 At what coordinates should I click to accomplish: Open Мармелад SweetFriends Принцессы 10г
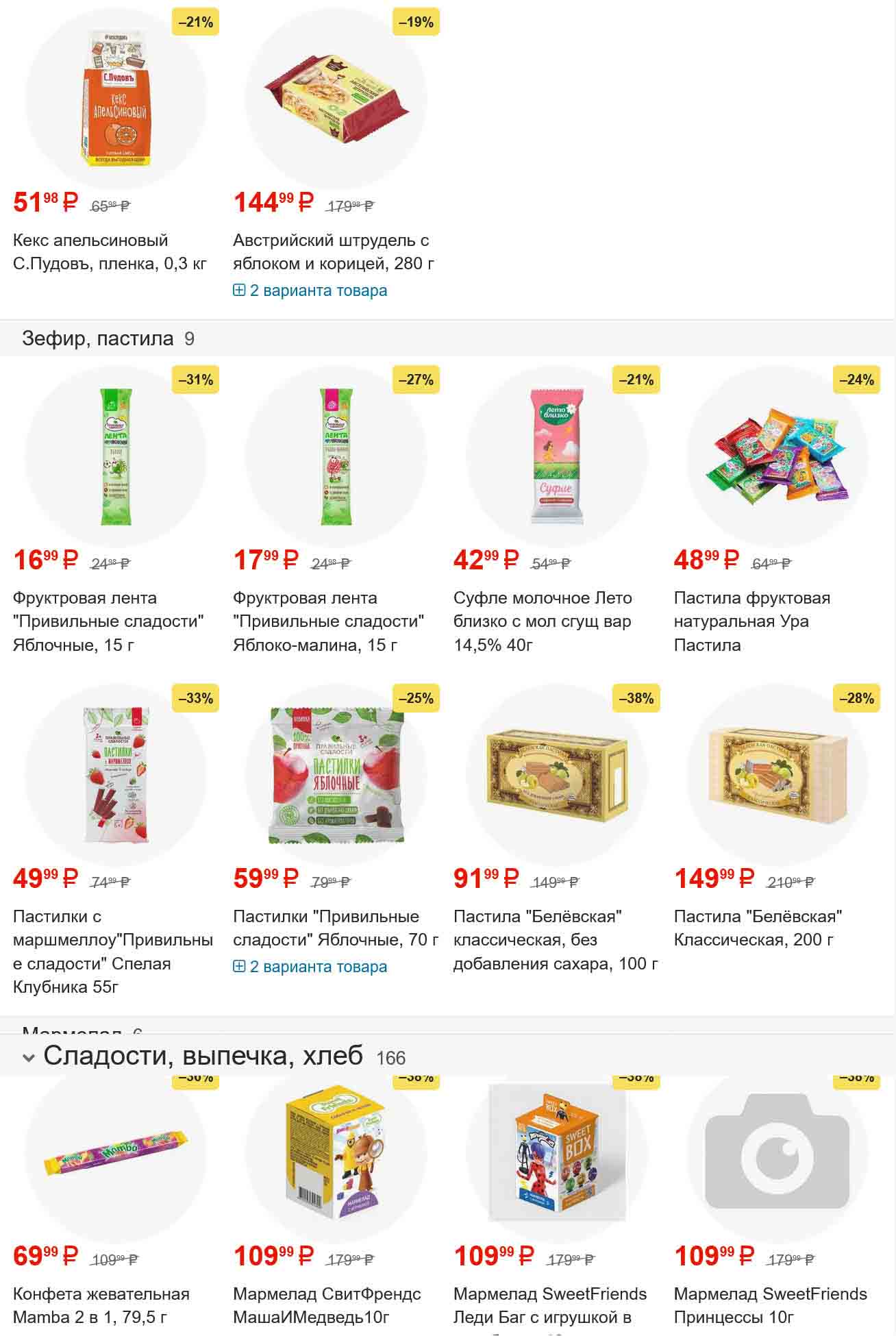[x=770, y=1305]
